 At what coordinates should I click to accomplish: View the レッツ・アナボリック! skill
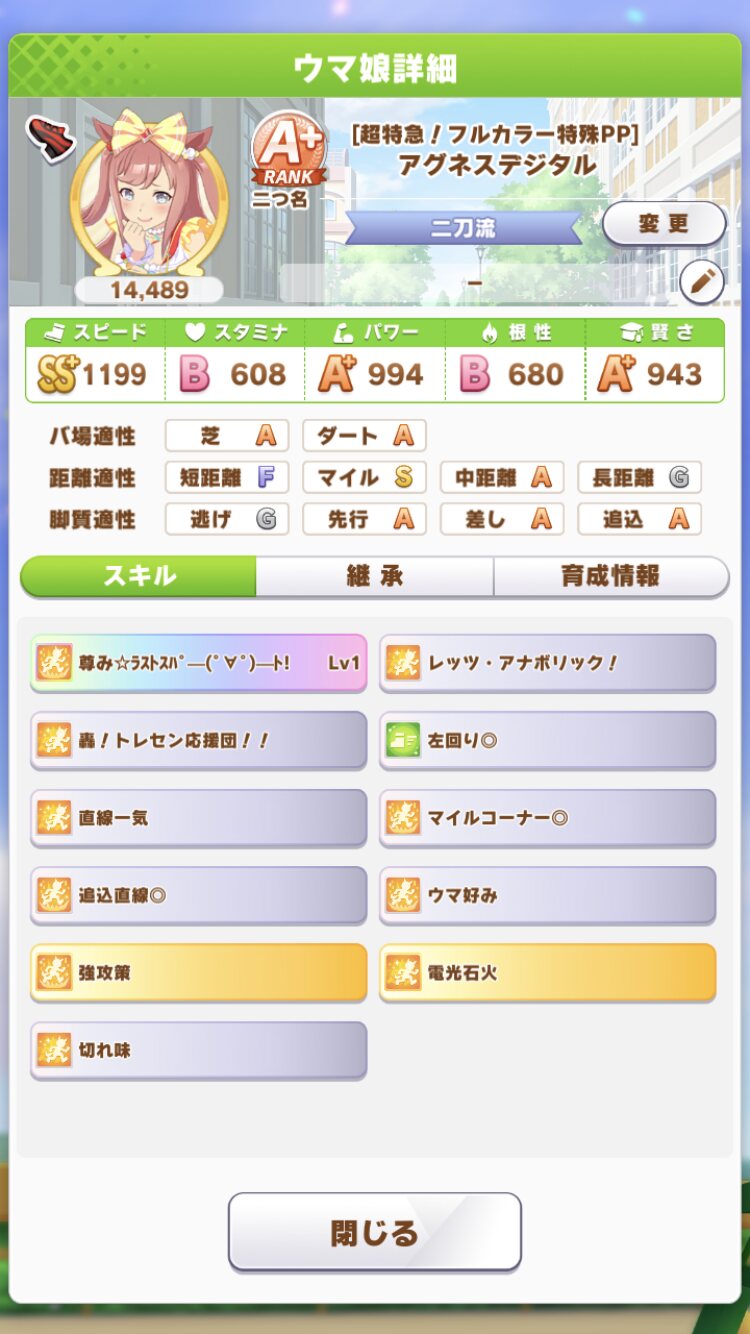pos(547,662)
